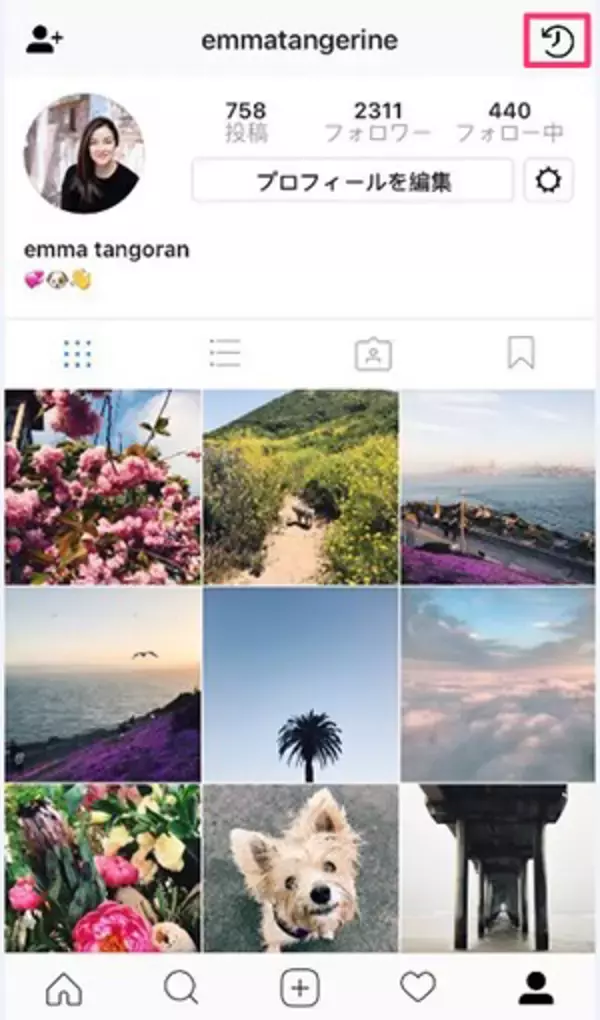
Task: Switch to list view tab
Action: click(224, 352)
